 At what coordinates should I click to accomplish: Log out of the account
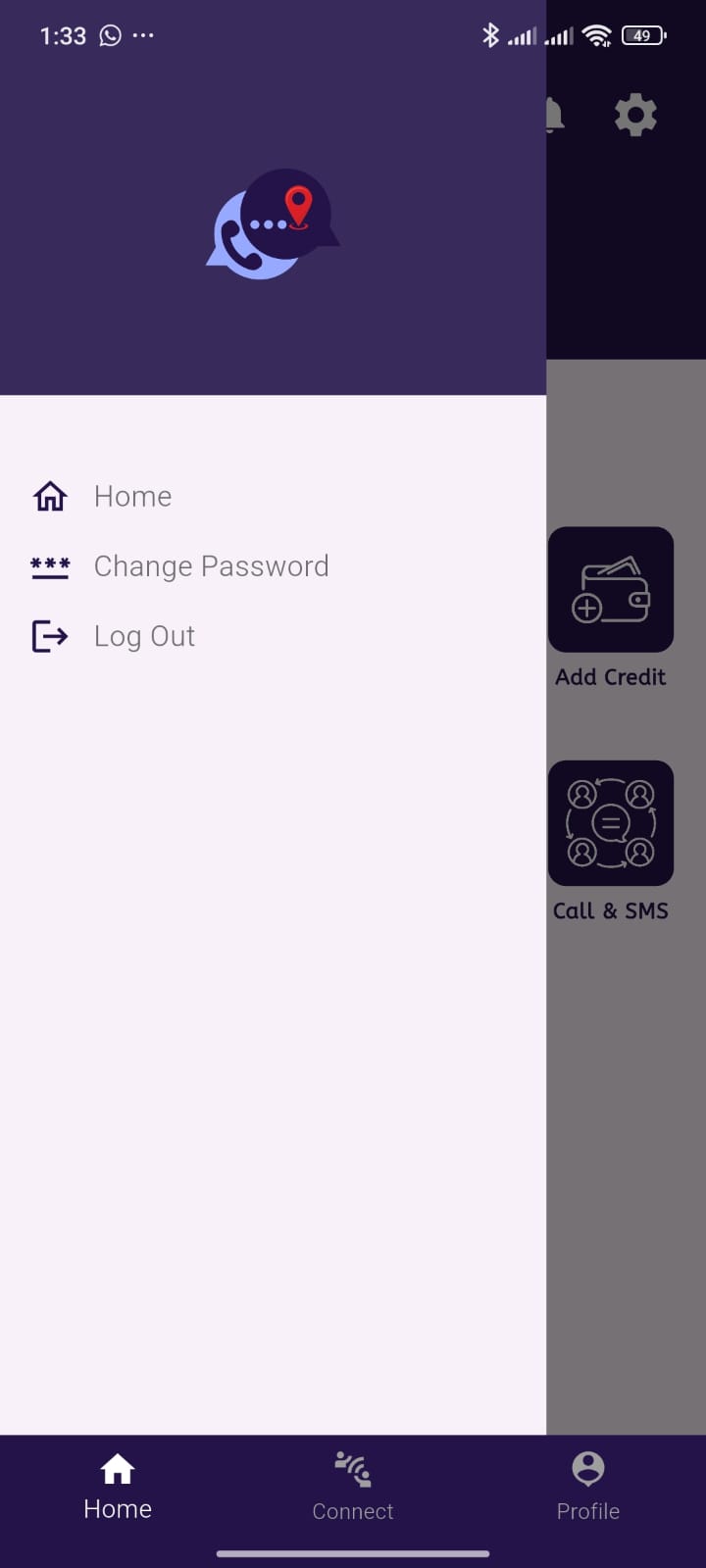[144, 637]
